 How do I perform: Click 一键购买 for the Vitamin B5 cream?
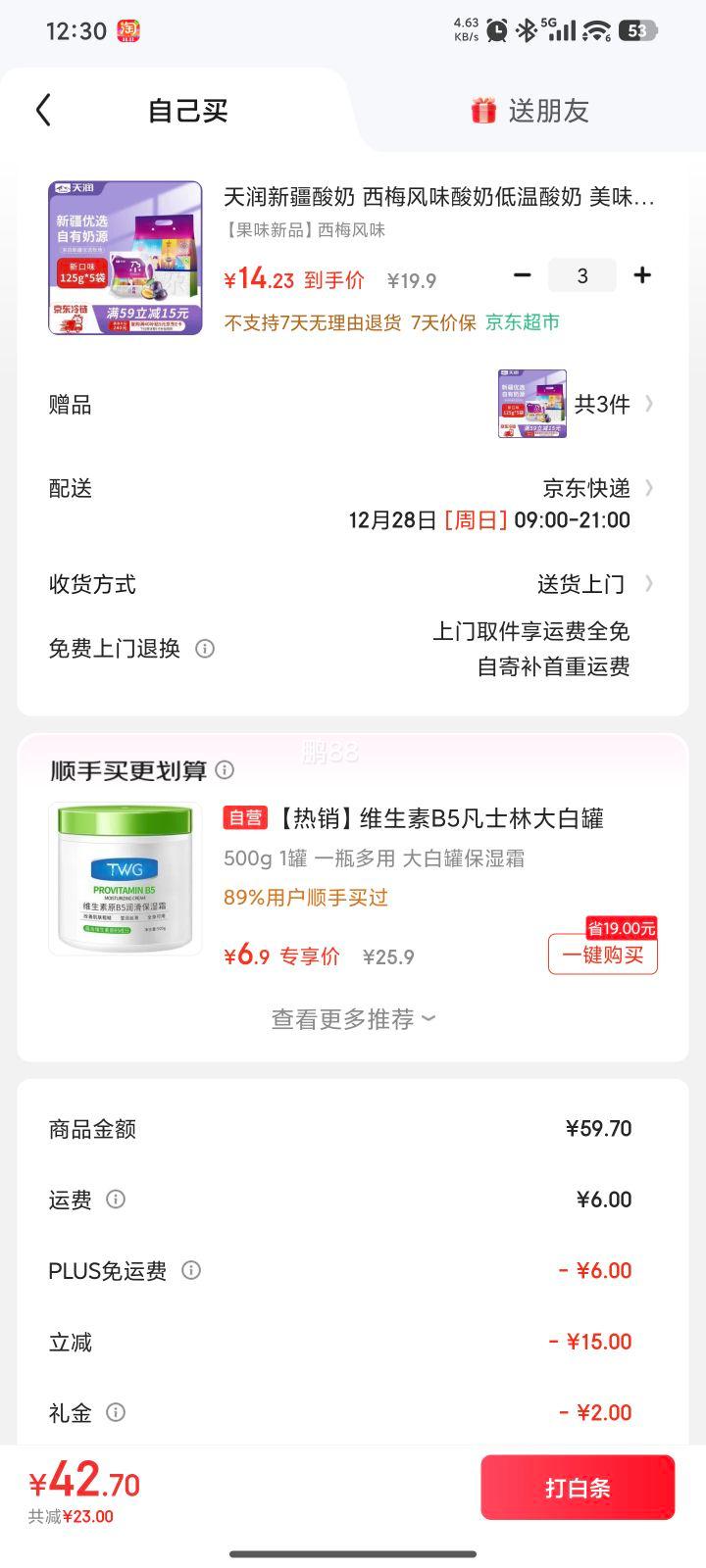[602, 954]
